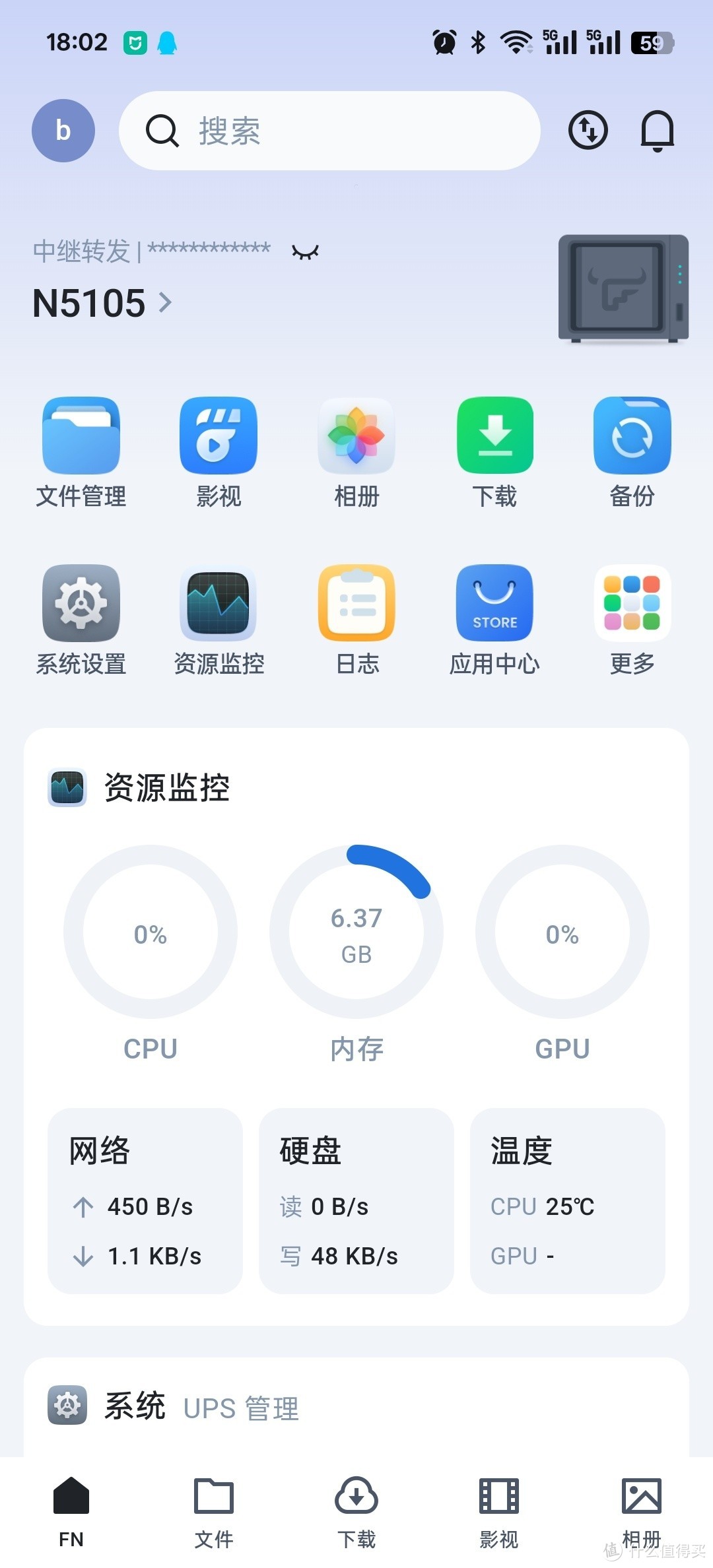This screenshot has height=1568, width=713.
Task: Tap the 搜索 search box
Action: tap(329, 131)
